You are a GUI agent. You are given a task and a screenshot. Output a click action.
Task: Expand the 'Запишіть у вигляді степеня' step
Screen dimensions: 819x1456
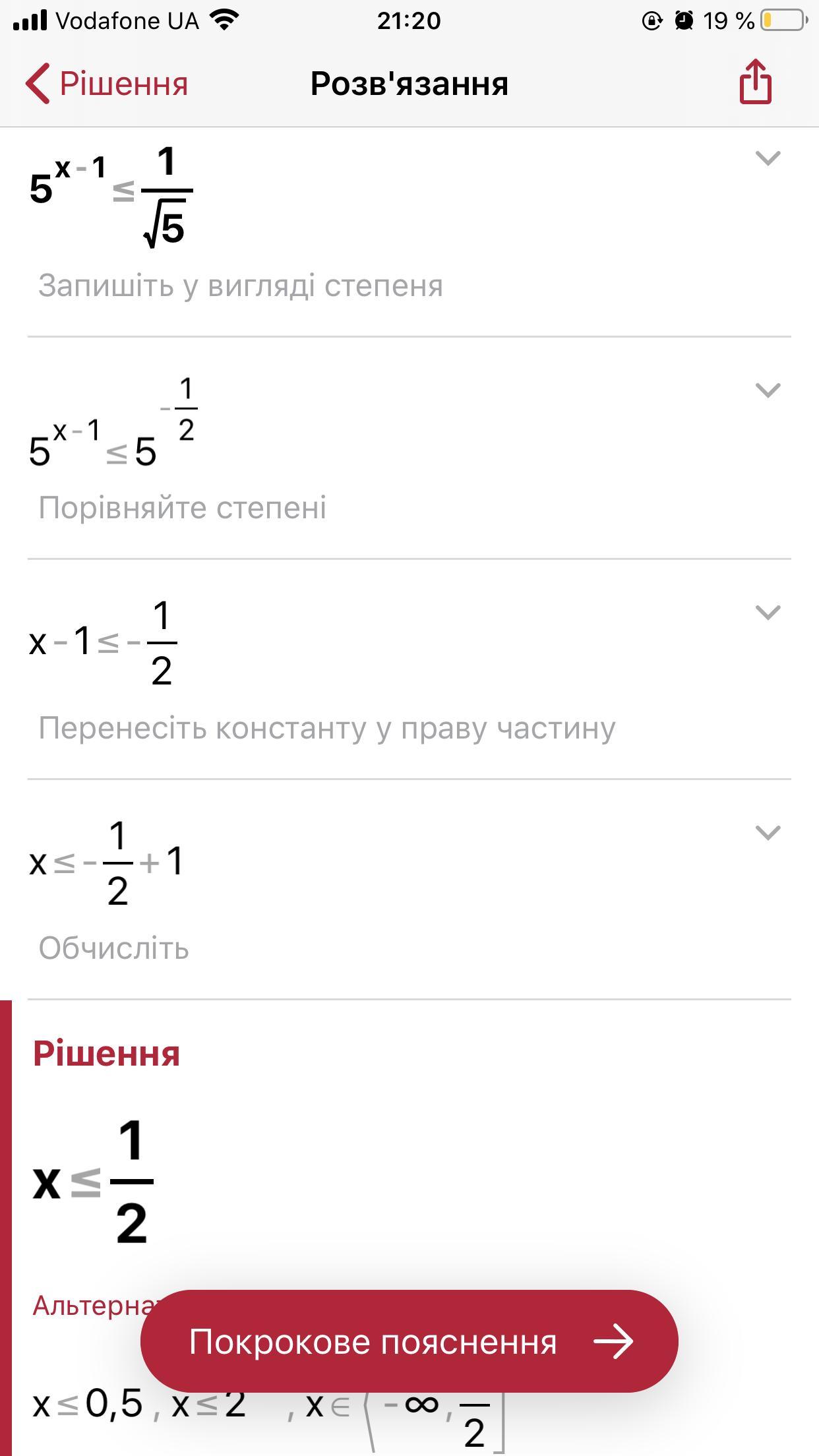pyautogui.click(x=767, y=158)
